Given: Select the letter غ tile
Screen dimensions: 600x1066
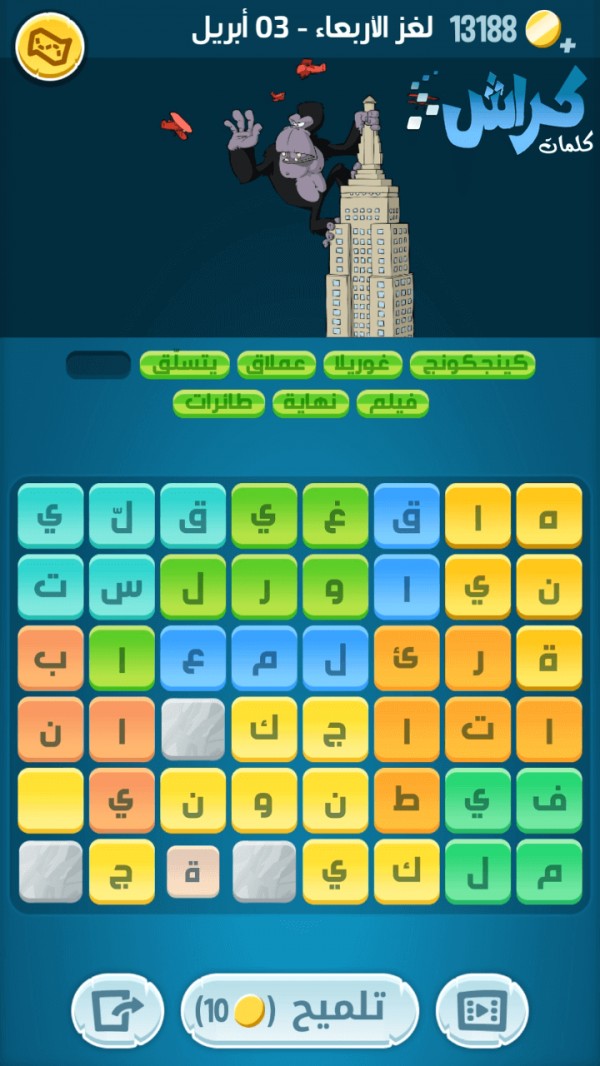Looking at the screenshot, I should point(335,517).
